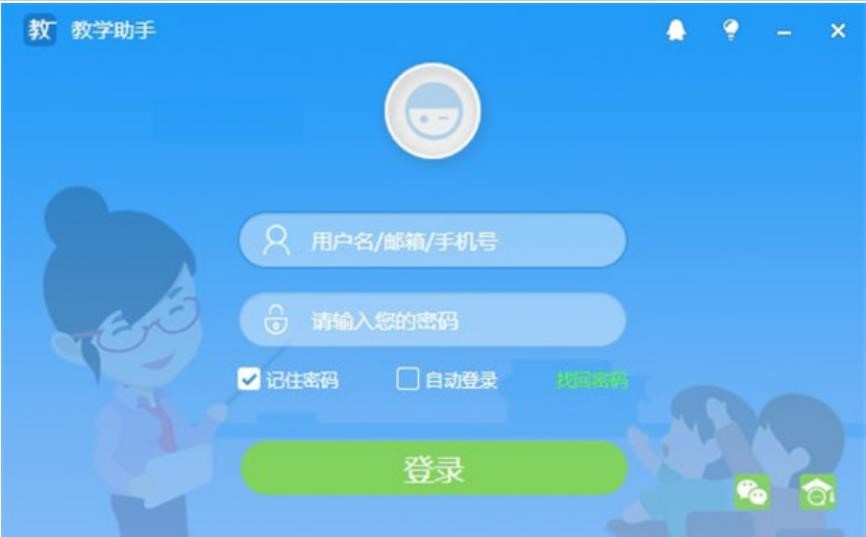Tap the graduation cap icon

click(x=818, y=492)
